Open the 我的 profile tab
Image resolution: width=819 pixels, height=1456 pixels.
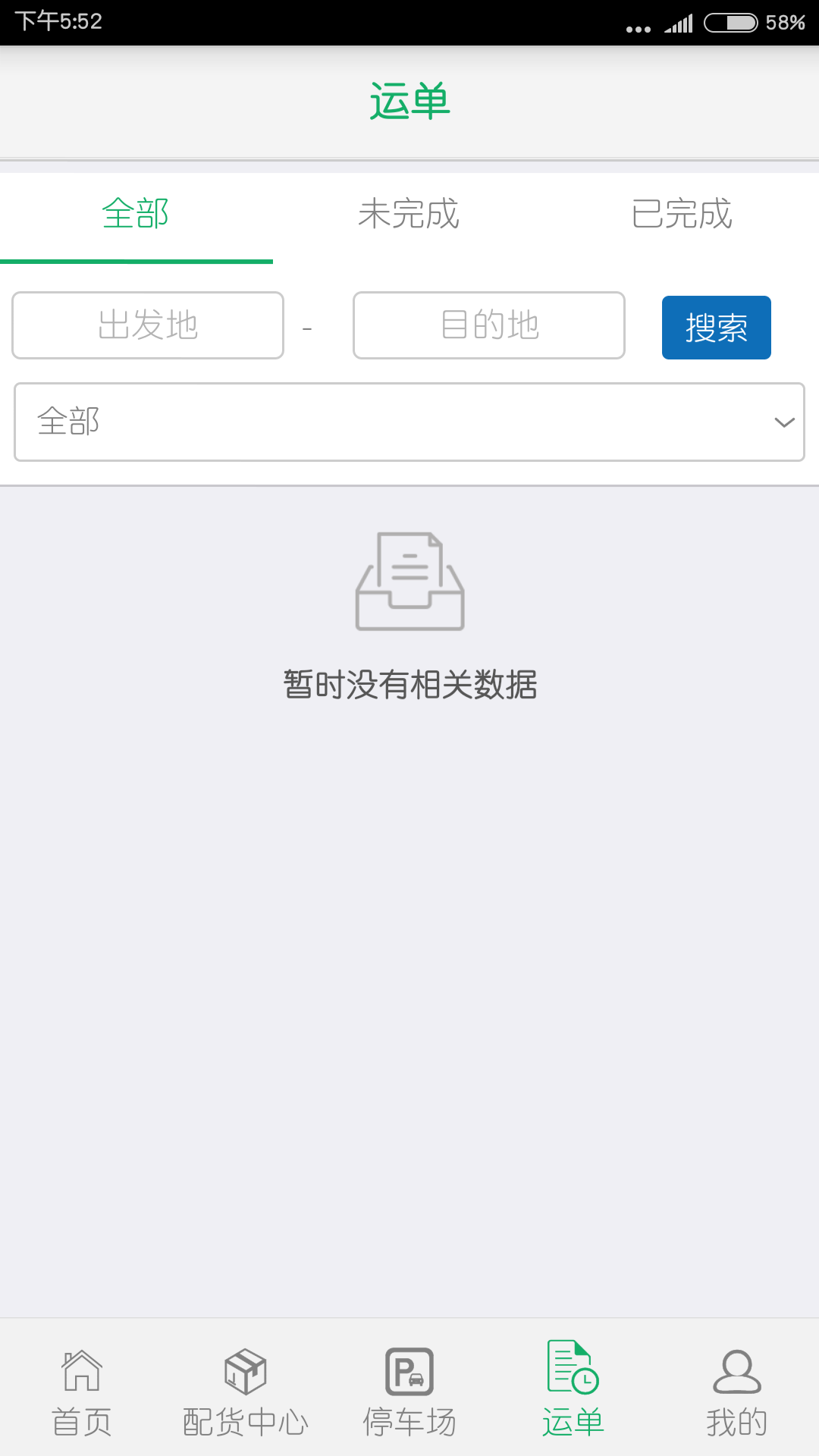click(x=737, y=1393)
